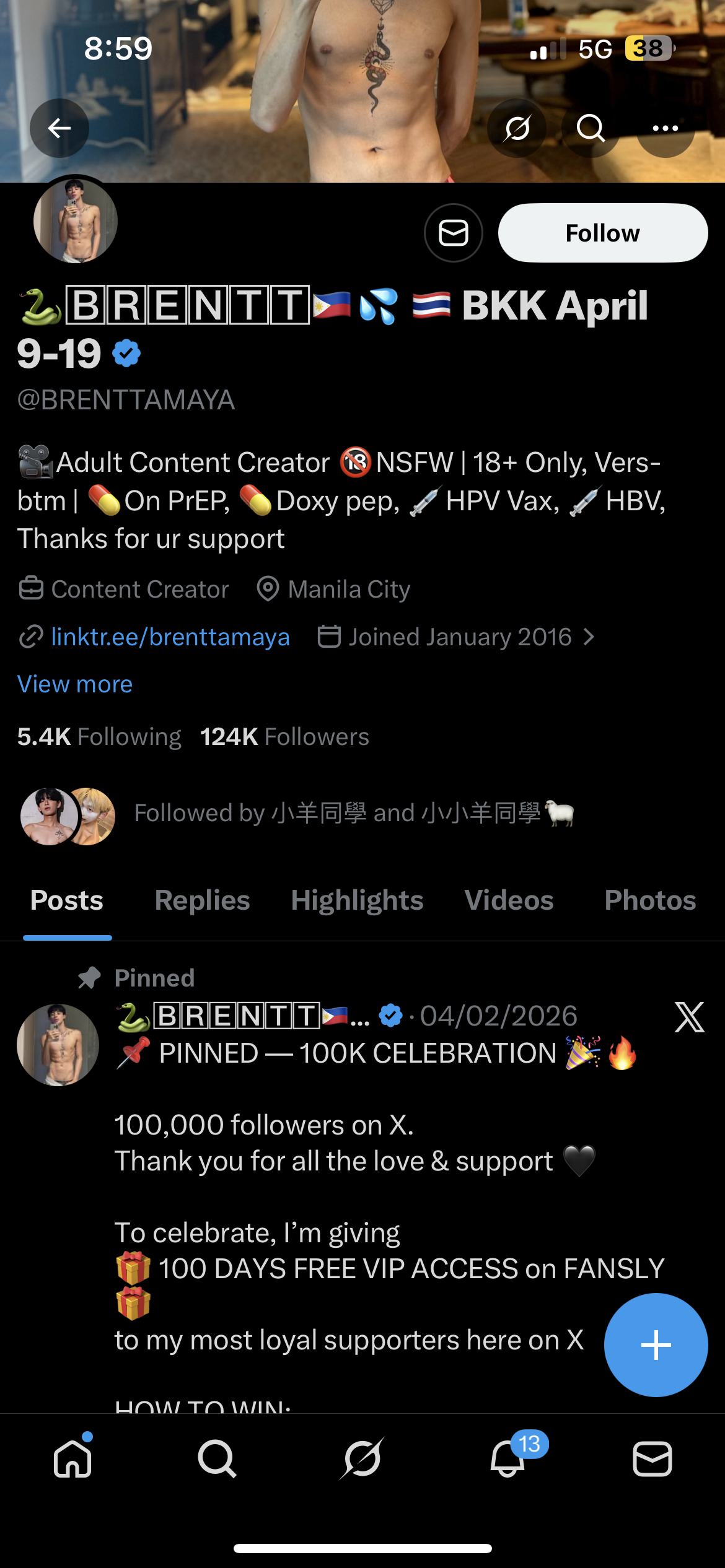The width and height of the screenshot is (725, 1568).
Task: Tap the Grok icon in the header
Action: (x=517, y=128)
